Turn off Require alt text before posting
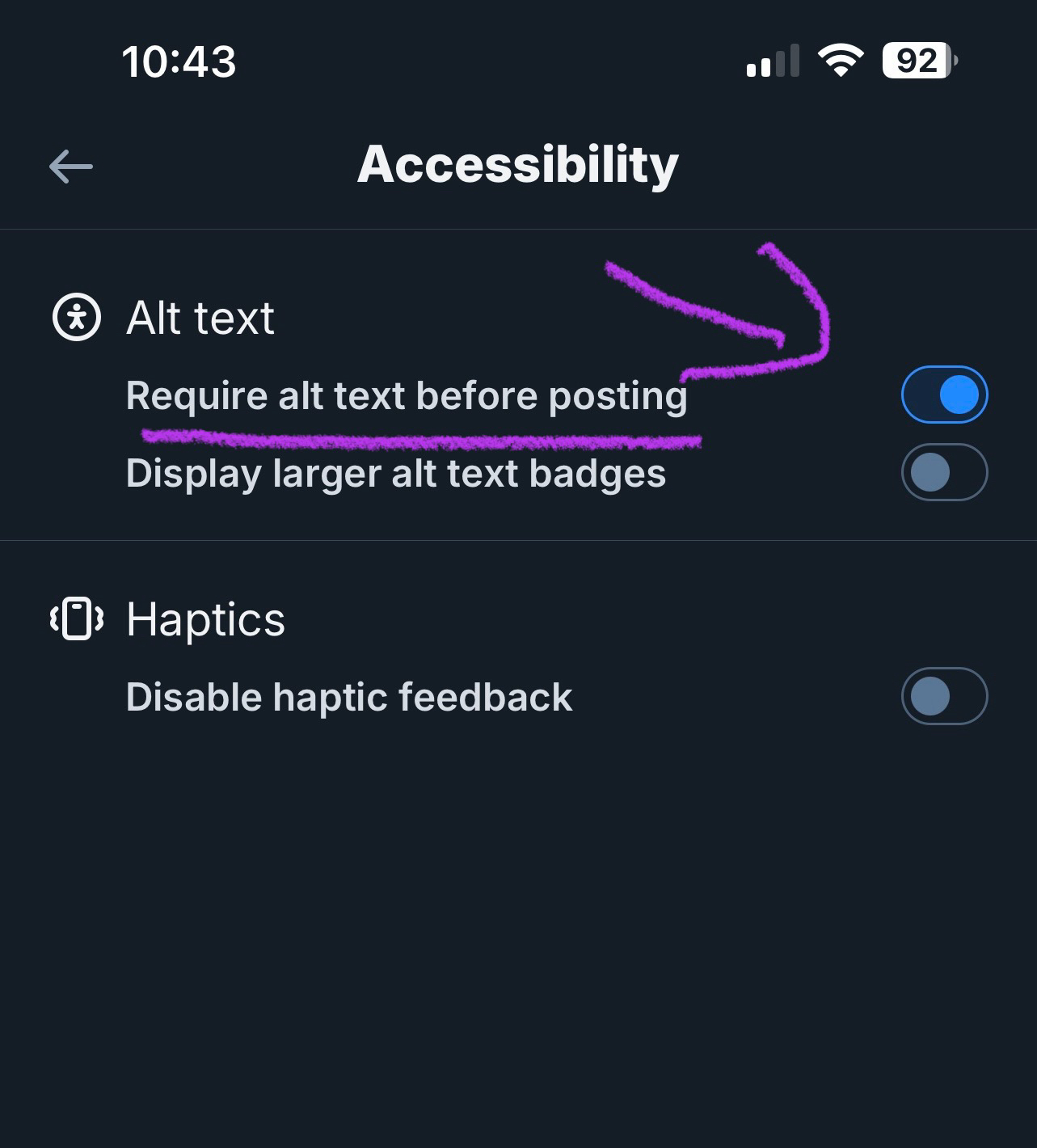 [x=944, y=395]
